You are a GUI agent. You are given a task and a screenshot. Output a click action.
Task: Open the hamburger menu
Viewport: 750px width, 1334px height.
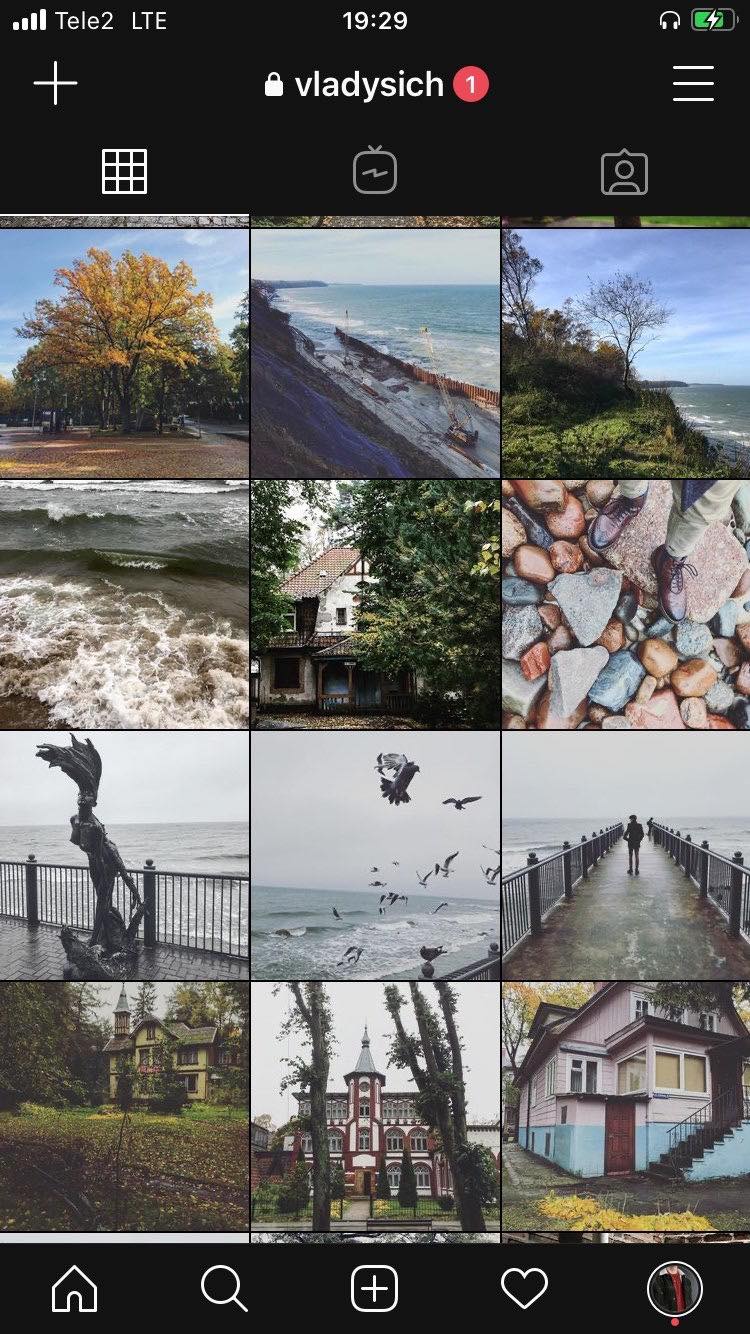pos(693,84)
